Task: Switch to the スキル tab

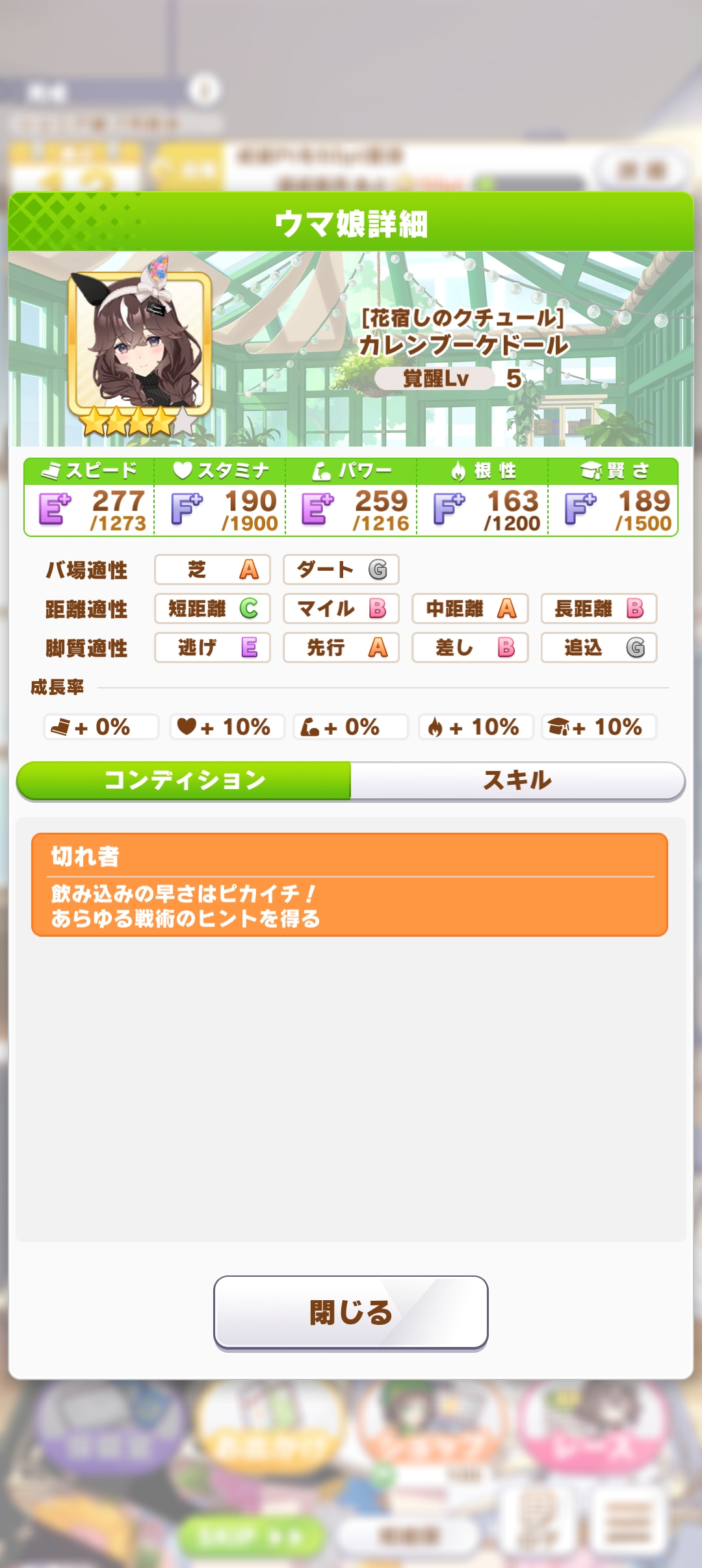Action: (517, 780)
